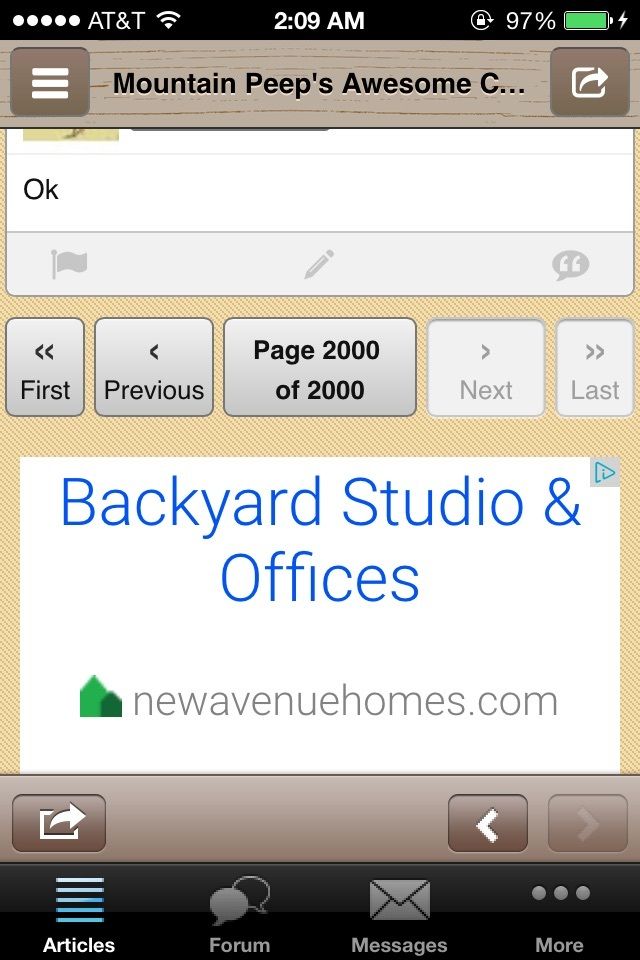
Task: Open the Messages tab
Action: (399, 912)
